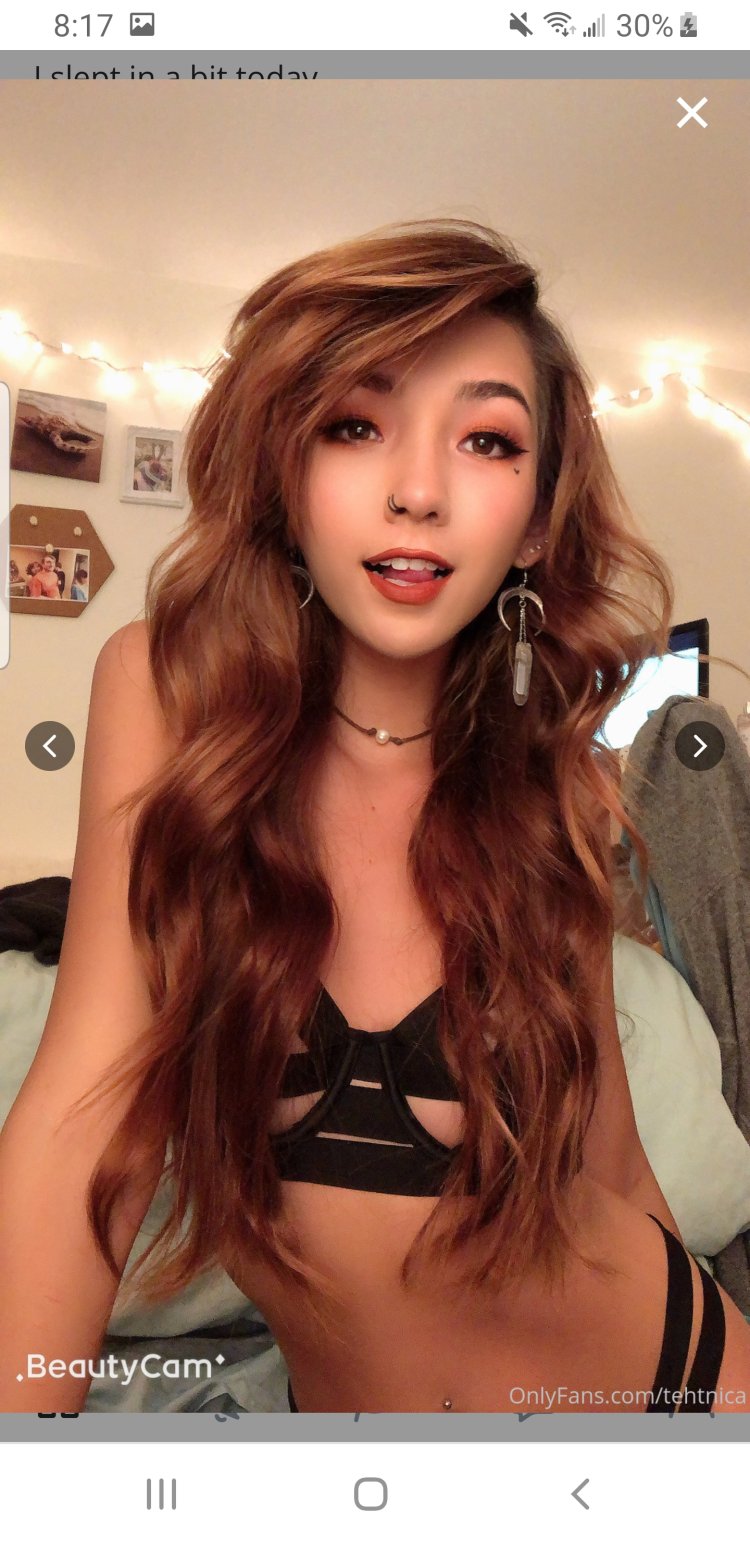Open the recent apps view
750x1542 pixels.
tap(161, 1494)
